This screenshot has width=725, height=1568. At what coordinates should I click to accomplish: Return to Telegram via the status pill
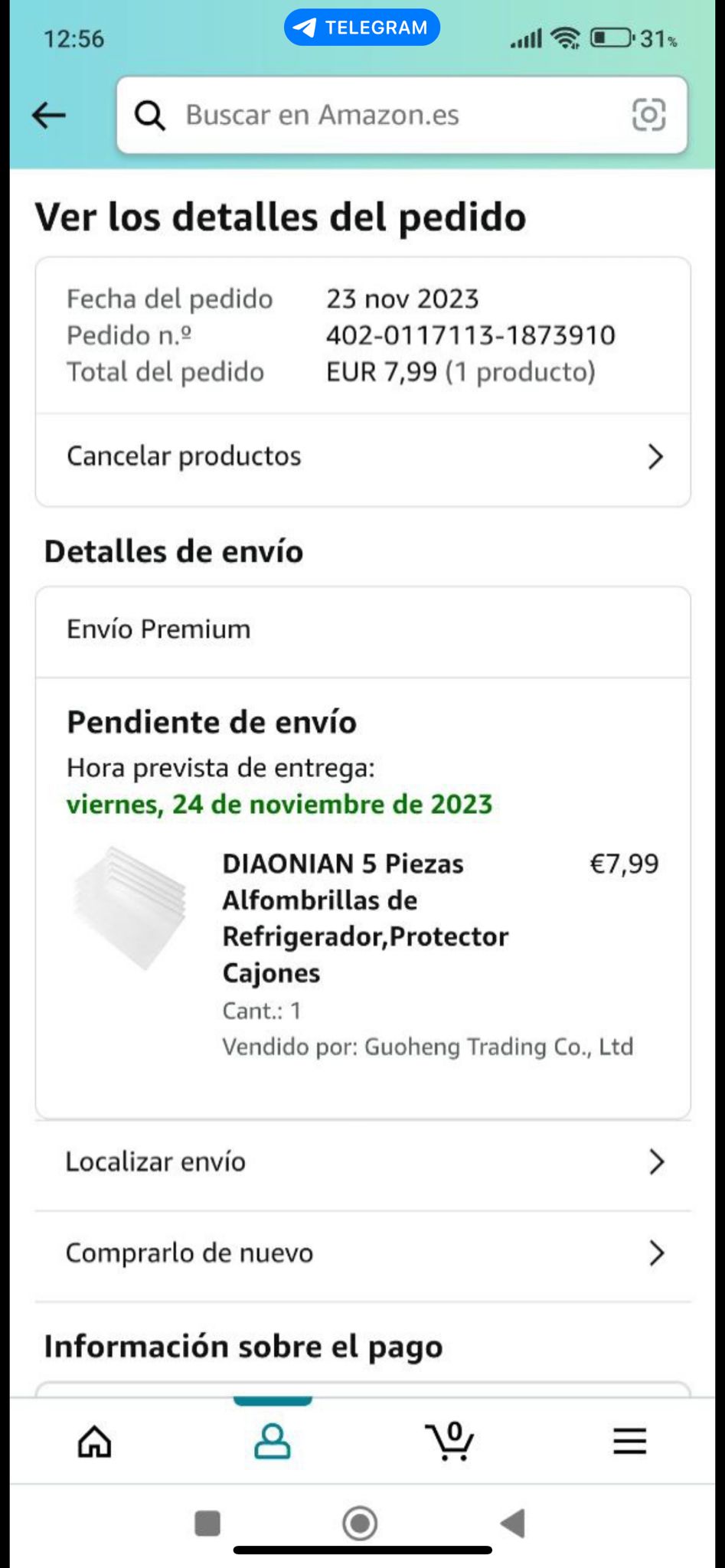pos(362,28)
